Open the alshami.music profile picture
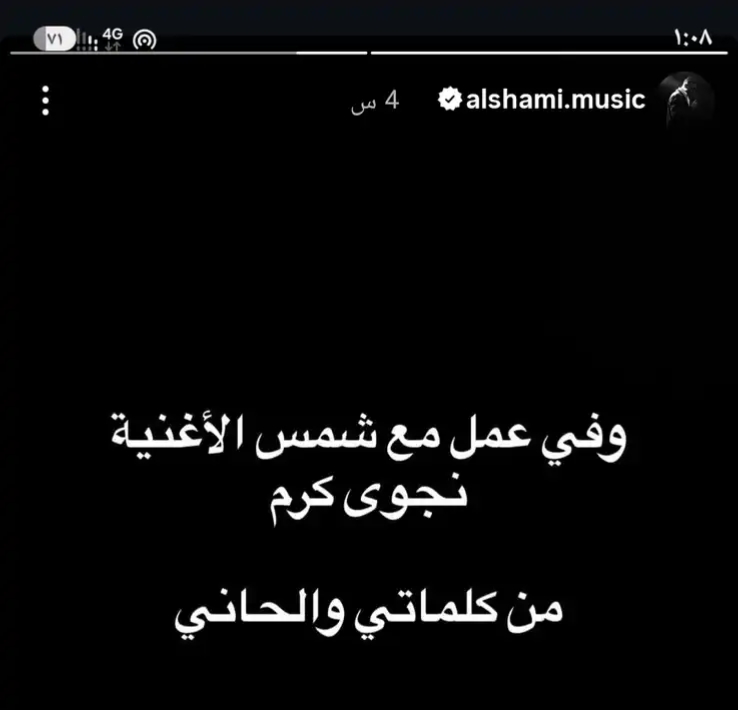 (686, 100)
